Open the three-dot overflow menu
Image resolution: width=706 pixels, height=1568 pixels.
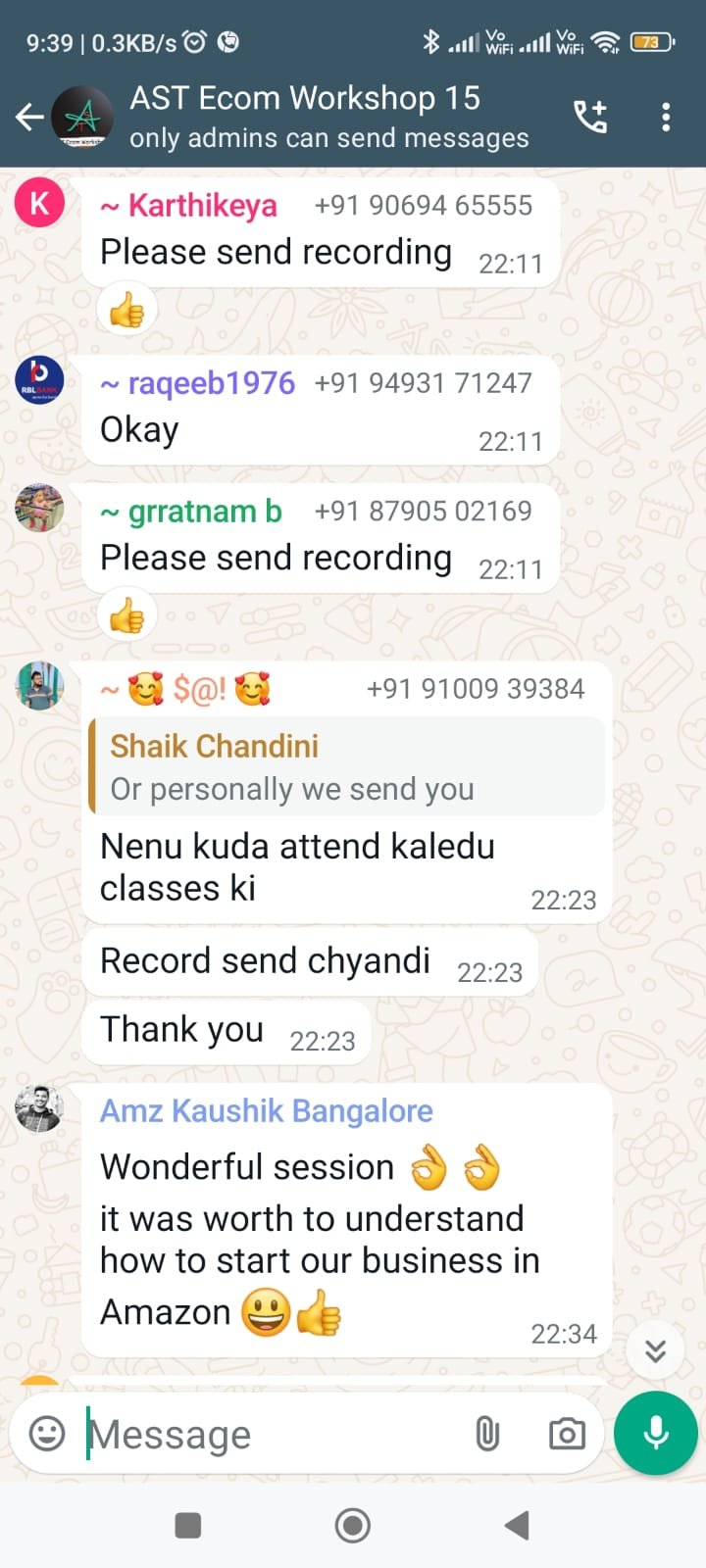(x=666, y=118)
